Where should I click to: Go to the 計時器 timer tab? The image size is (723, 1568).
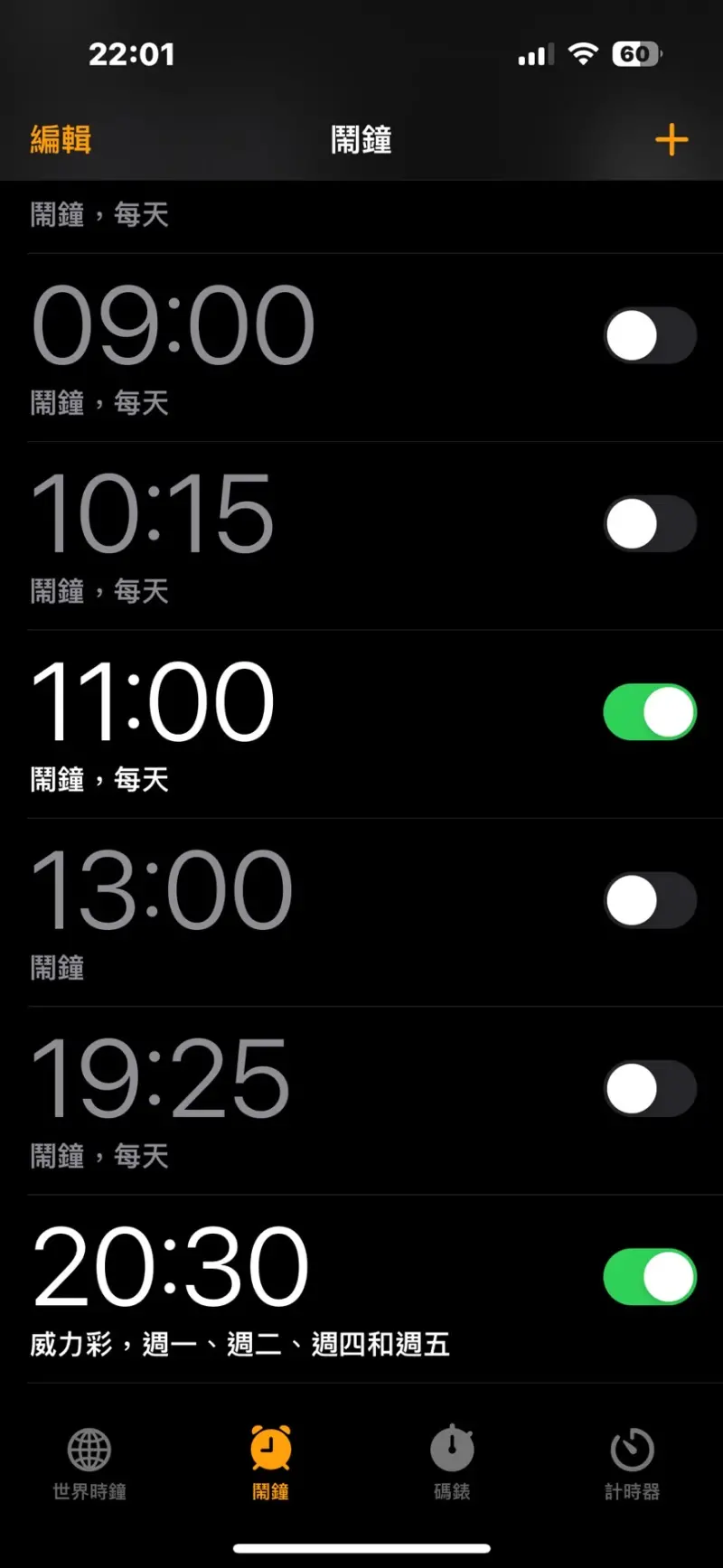click(x=632, y=1464)
